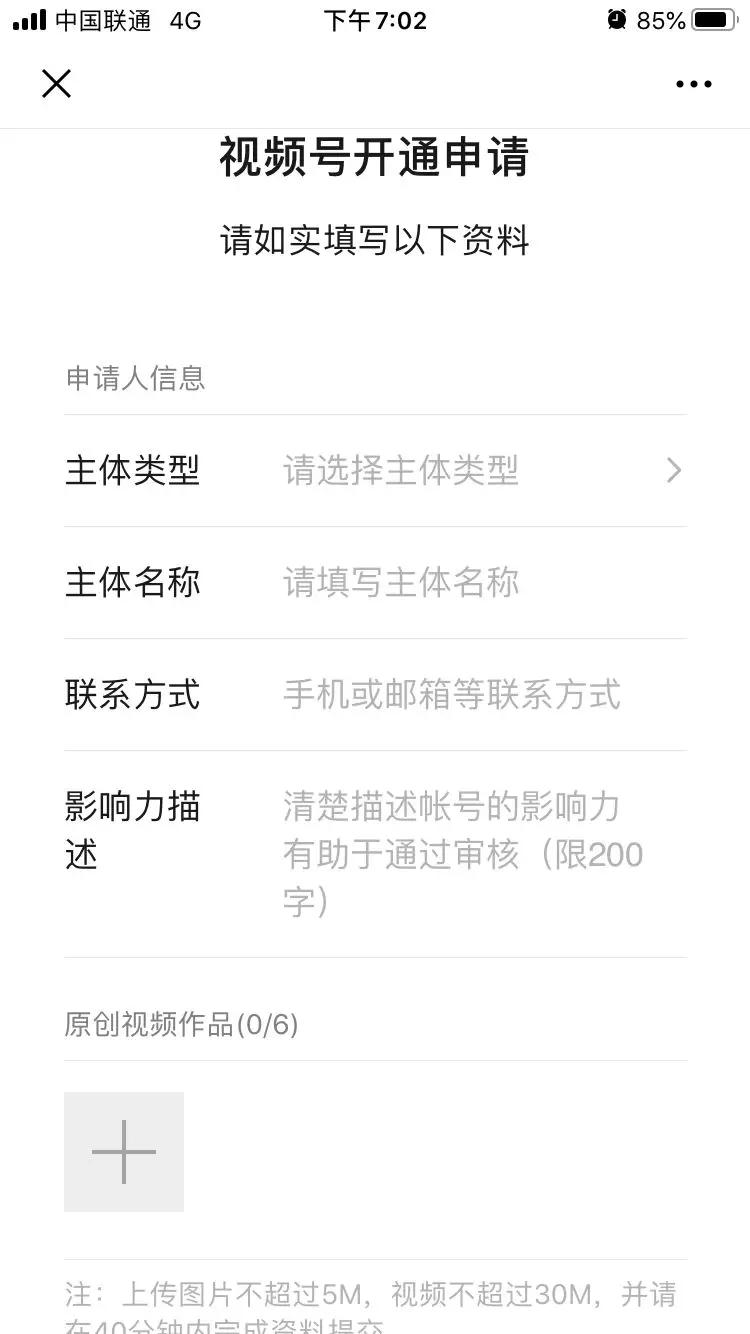The height and width of the screenshot is (1334, 750).
Task: Tap the close X icon at top left
Action: click(57, 84)
